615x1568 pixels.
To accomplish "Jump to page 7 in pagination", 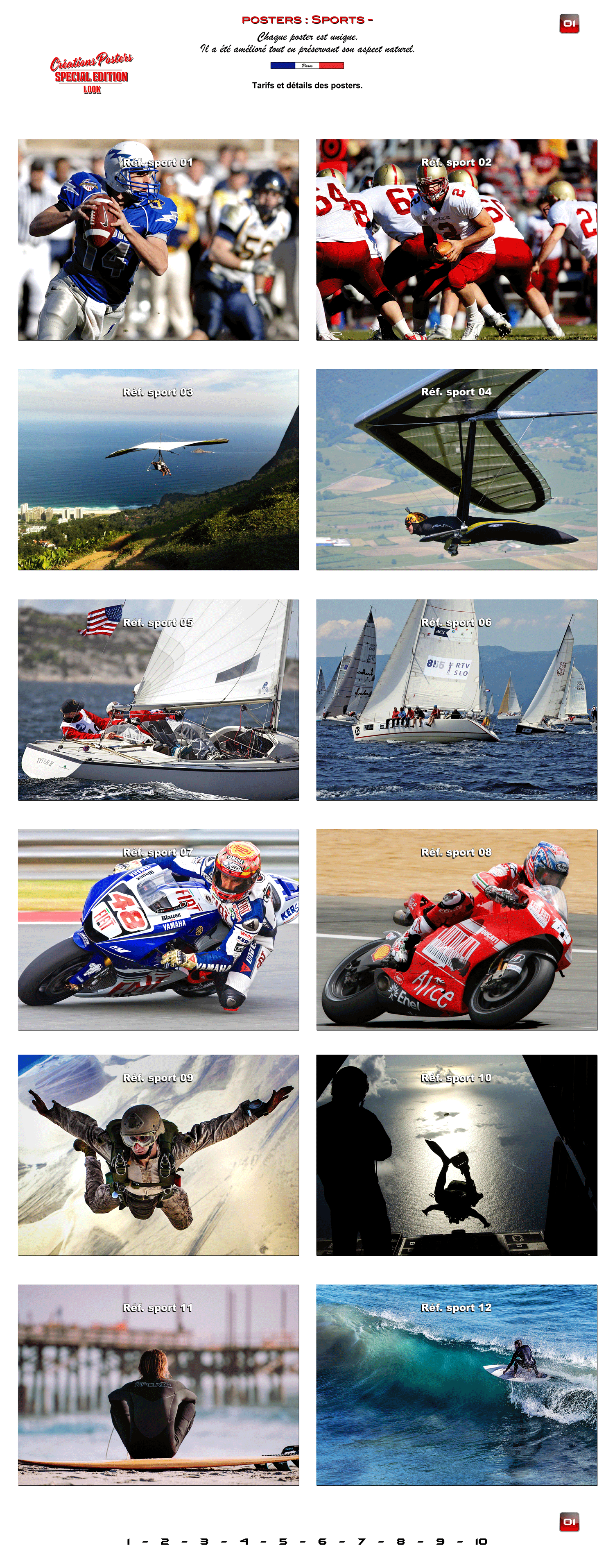I will coord(361,1541).
